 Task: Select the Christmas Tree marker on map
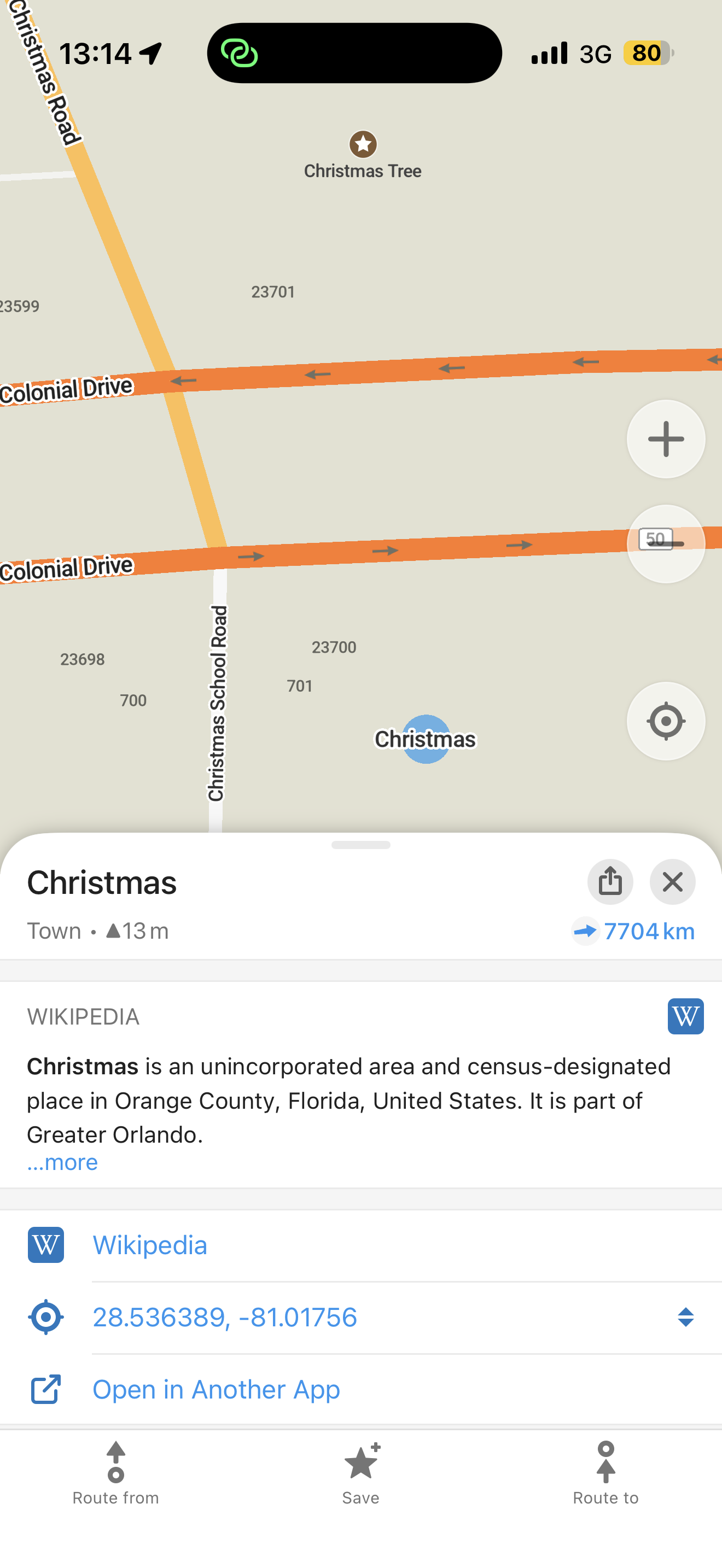click(x=363, y=145)
